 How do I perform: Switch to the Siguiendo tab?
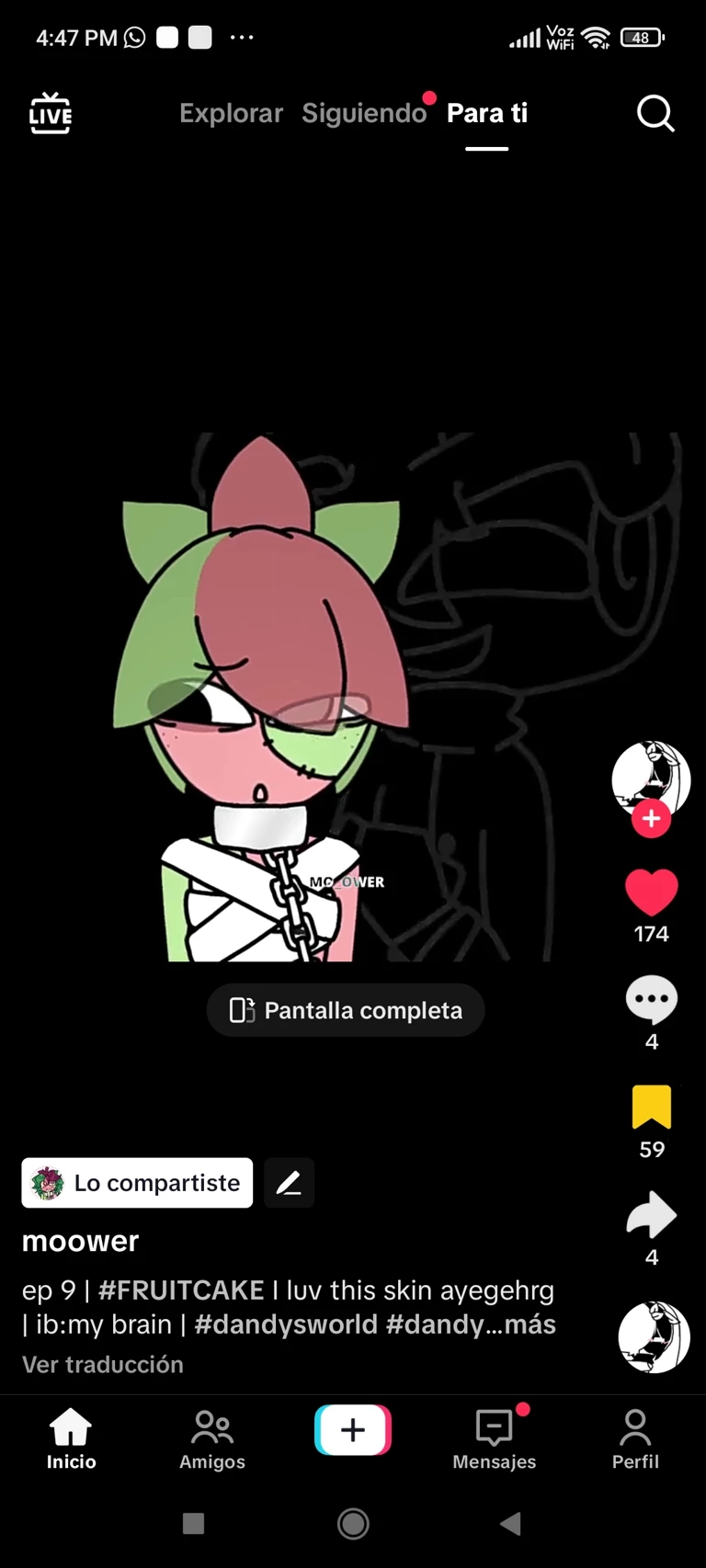pyautogui.click(x=364, y=113)
